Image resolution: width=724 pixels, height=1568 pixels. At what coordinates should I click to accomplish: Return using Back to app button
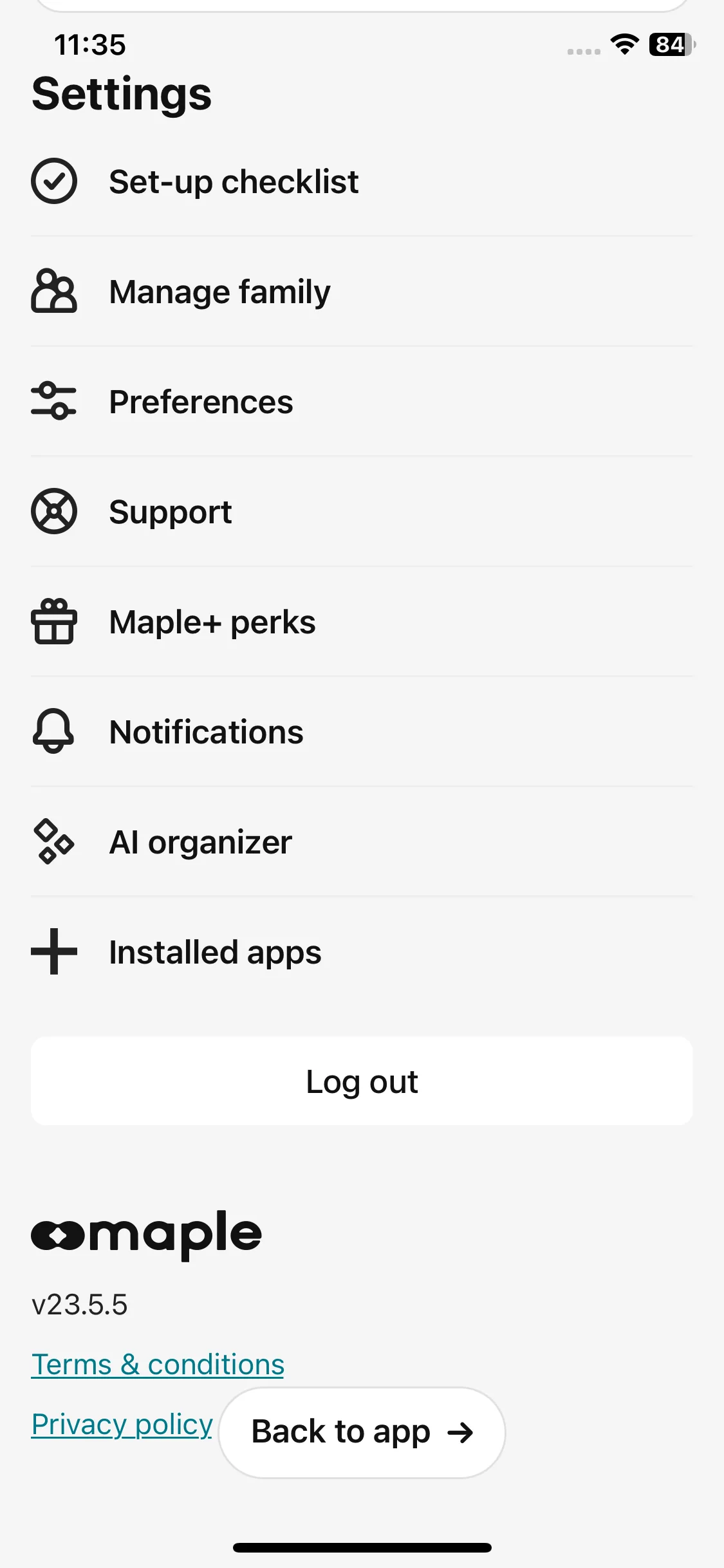coord(362,1432)
